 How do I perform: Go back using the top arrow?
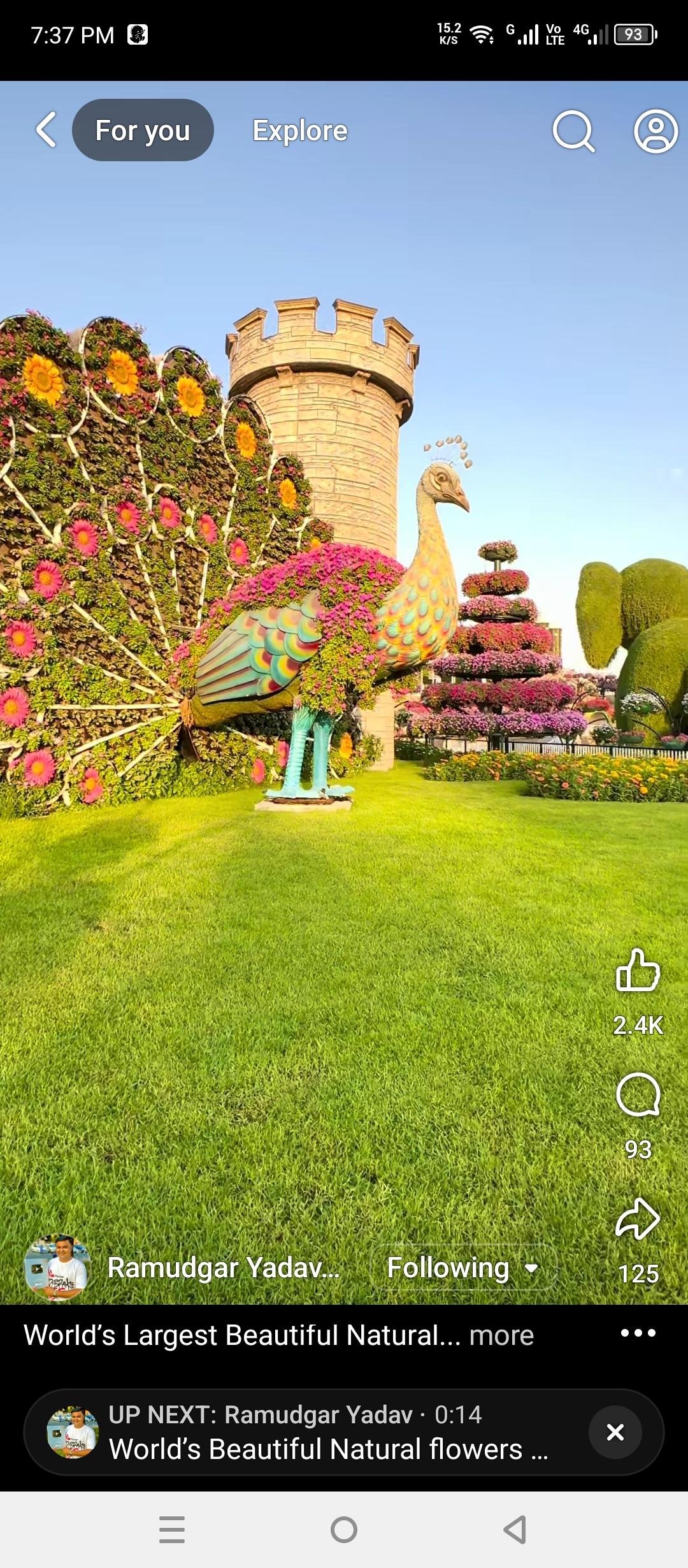click(47, 130)
